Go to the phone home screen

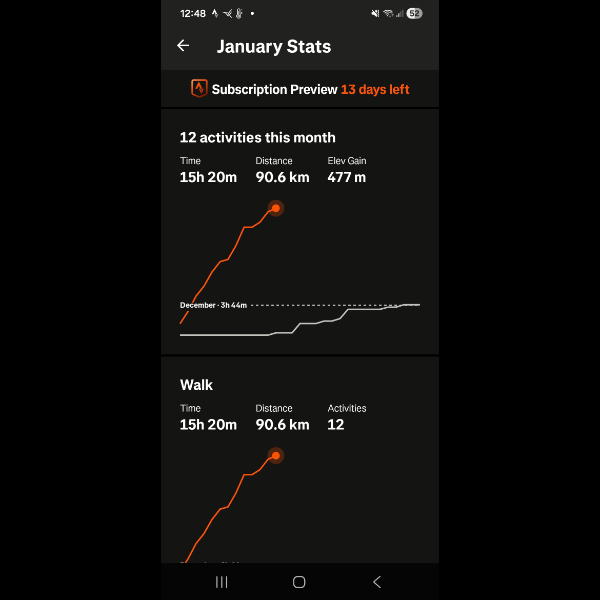pyautogui.click(x=299, y=581)
